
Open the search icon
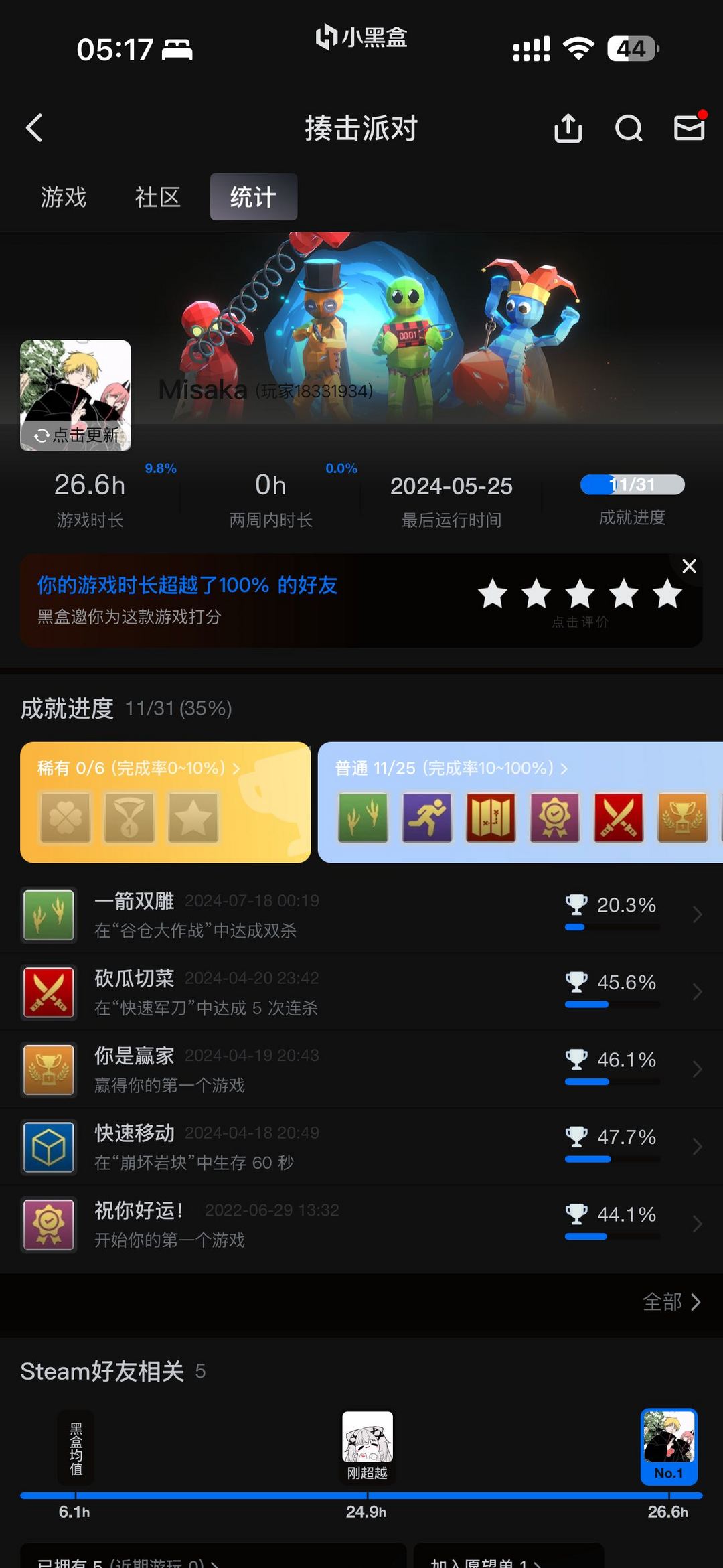pyautogui.click(x=629, y=127)
